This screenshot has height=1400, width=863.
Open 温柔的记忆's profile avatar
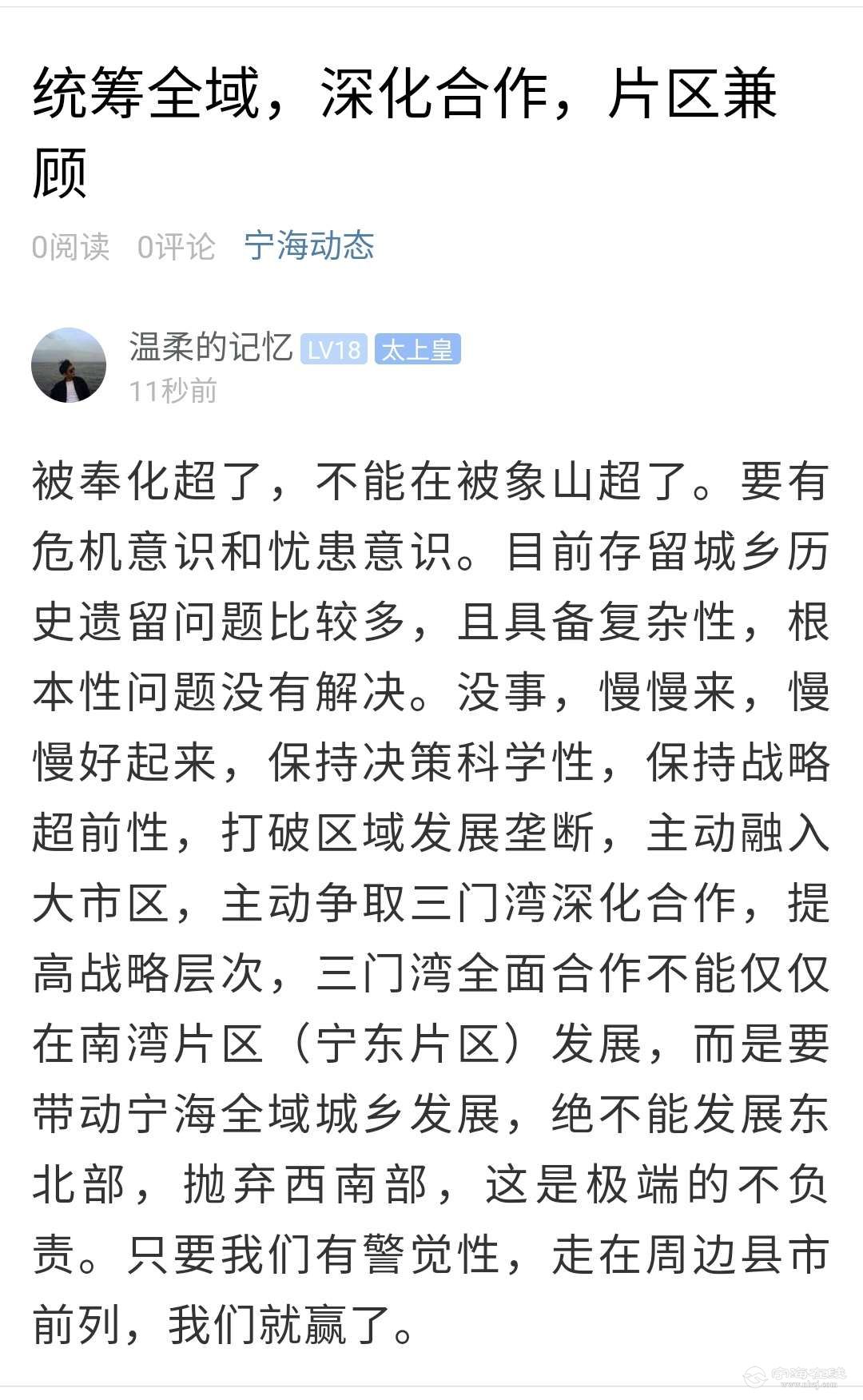[x=69, y=365]
